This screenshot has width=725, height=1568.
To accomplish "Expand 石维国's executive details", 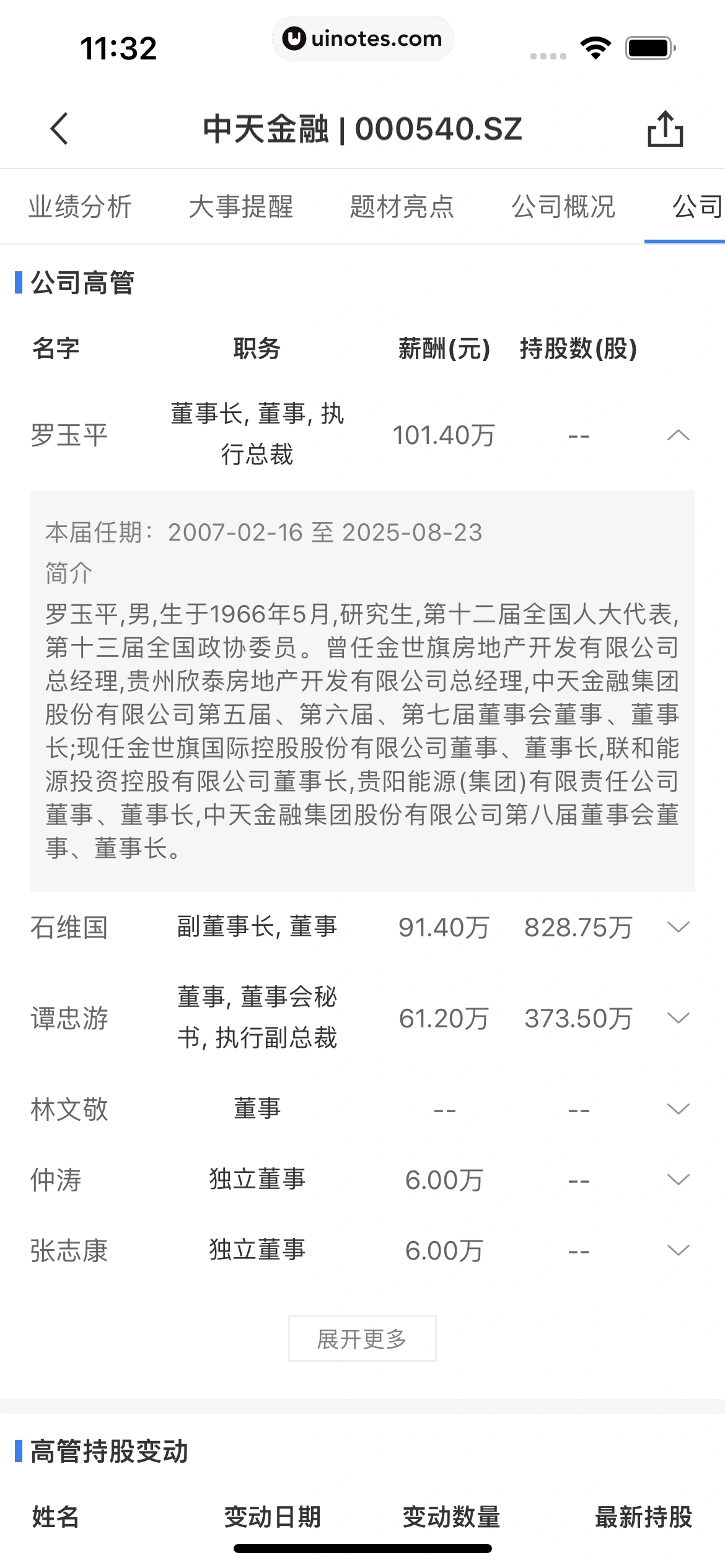I will click(x=679, y=927).
